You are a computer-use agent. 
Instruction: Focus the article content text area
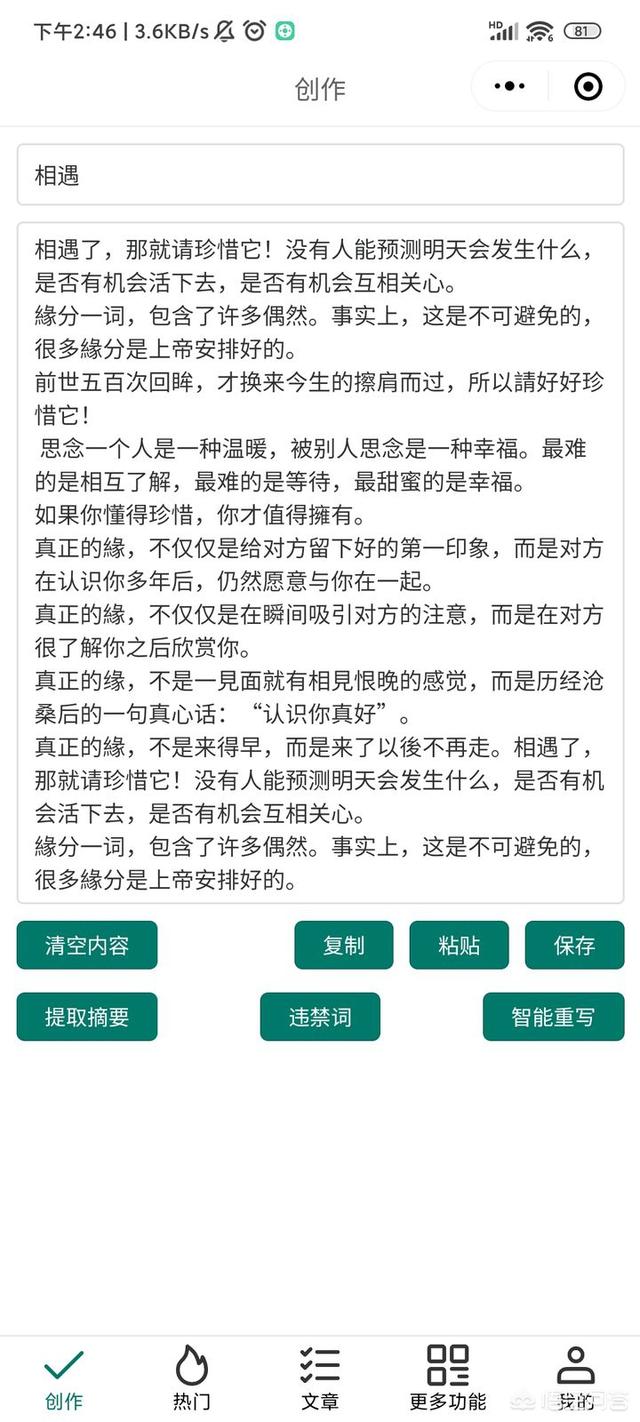click(320, 562)
